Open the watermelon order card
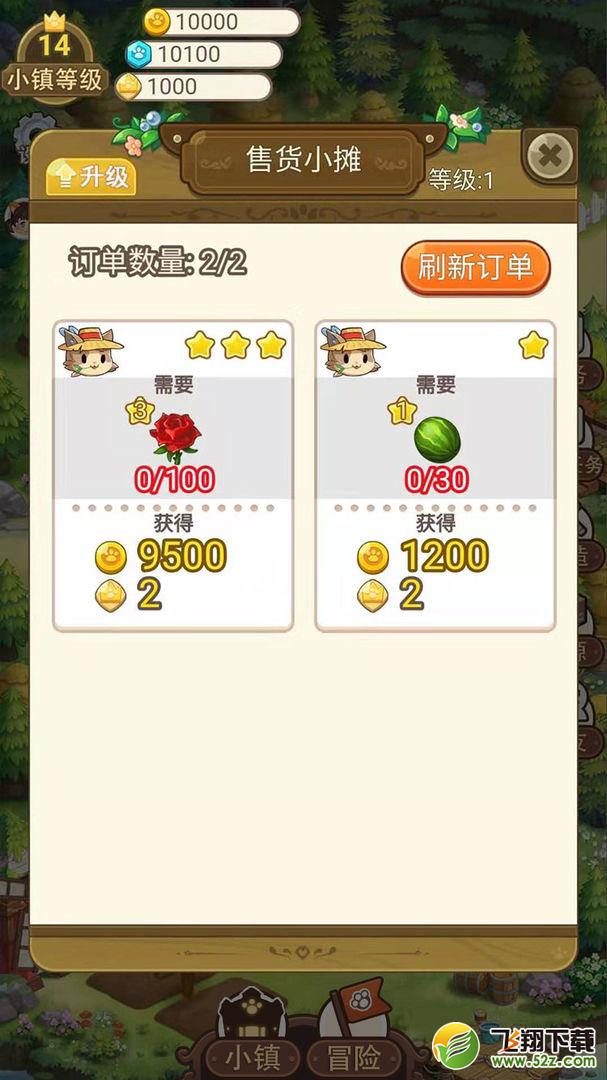The width and height of the screenshot is (607, 1080). (x=435, y=475)
